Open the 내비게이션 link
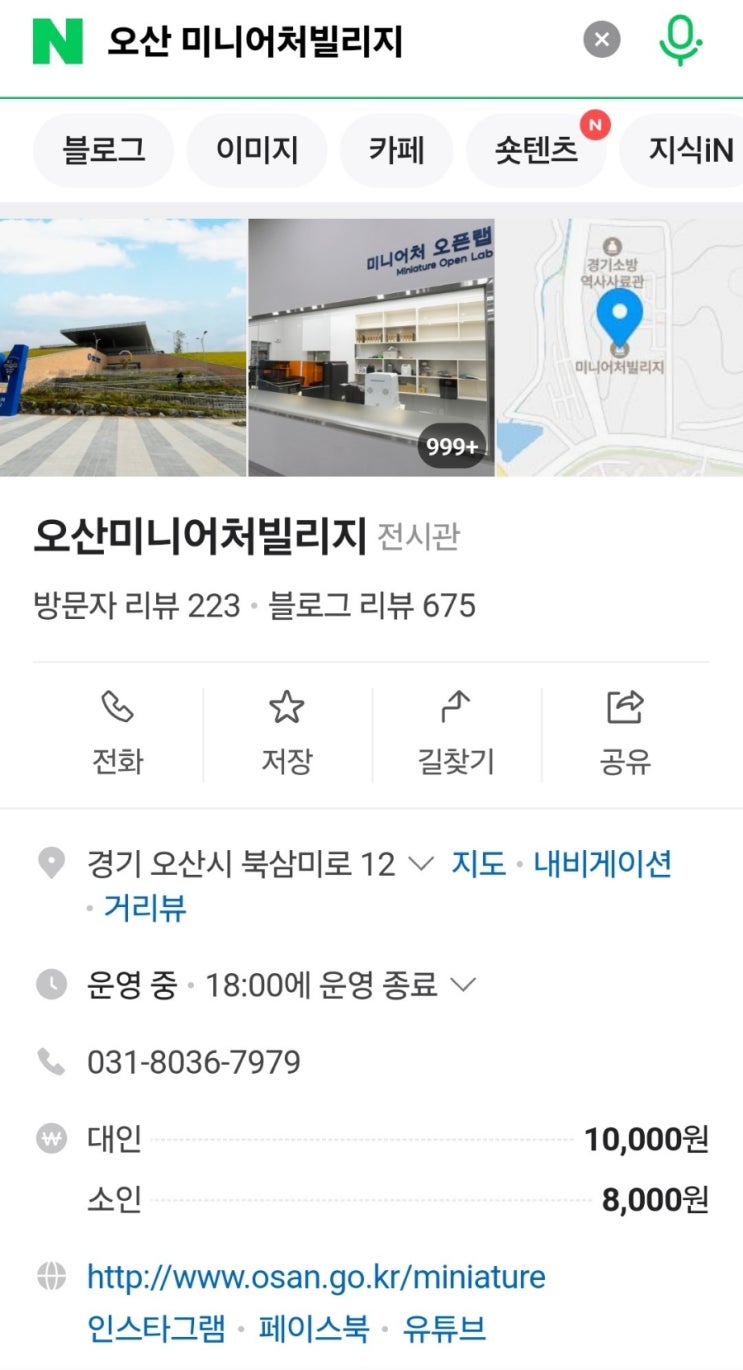The height and width of the screenshot is (1370, 743). 602,864
